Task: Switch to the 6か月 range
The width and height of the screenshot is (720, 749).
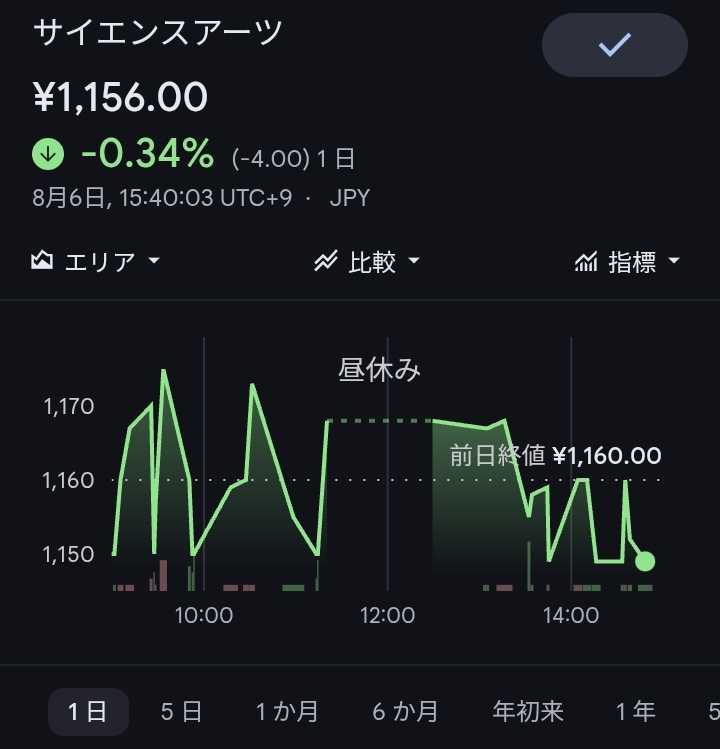Action: point(405,712)
